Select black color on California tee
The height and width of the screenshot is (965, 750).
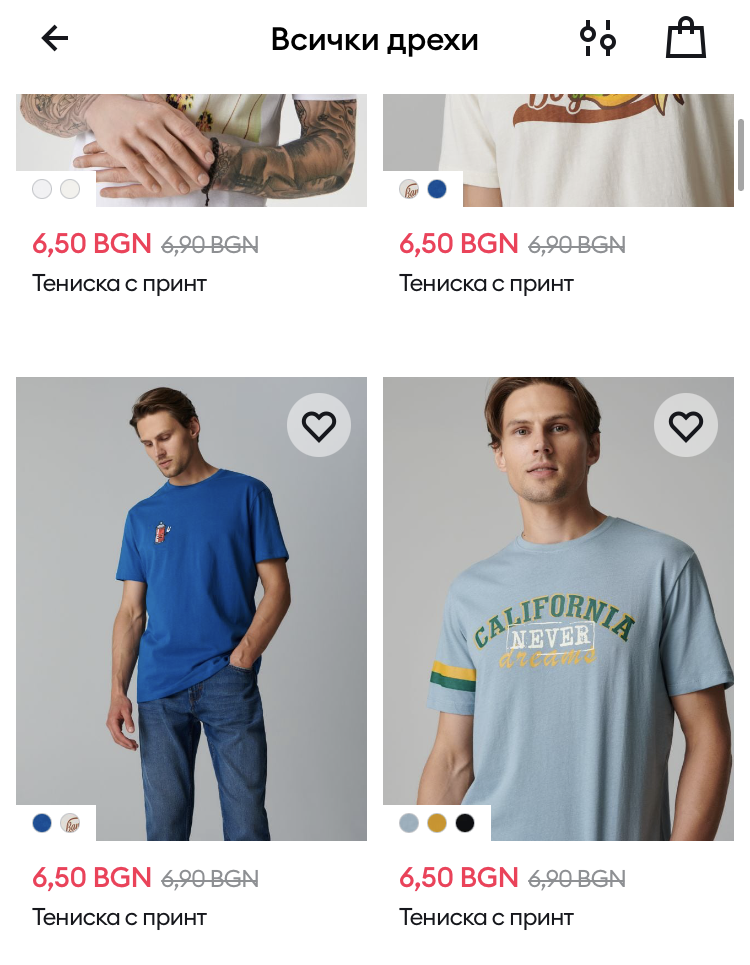point(465,823)
